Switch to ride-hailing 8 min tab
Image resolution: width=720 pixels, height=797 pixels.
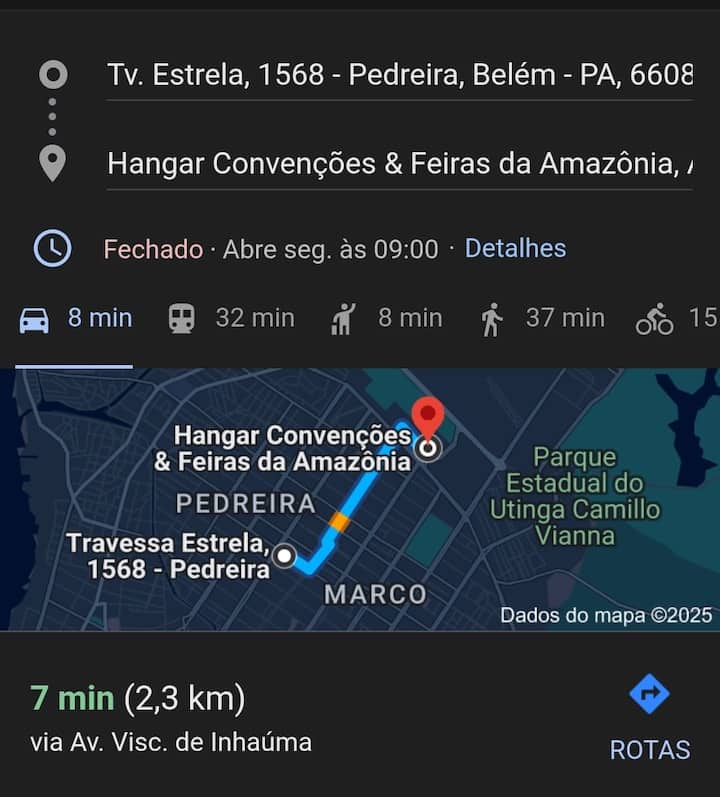coord(386,319)
